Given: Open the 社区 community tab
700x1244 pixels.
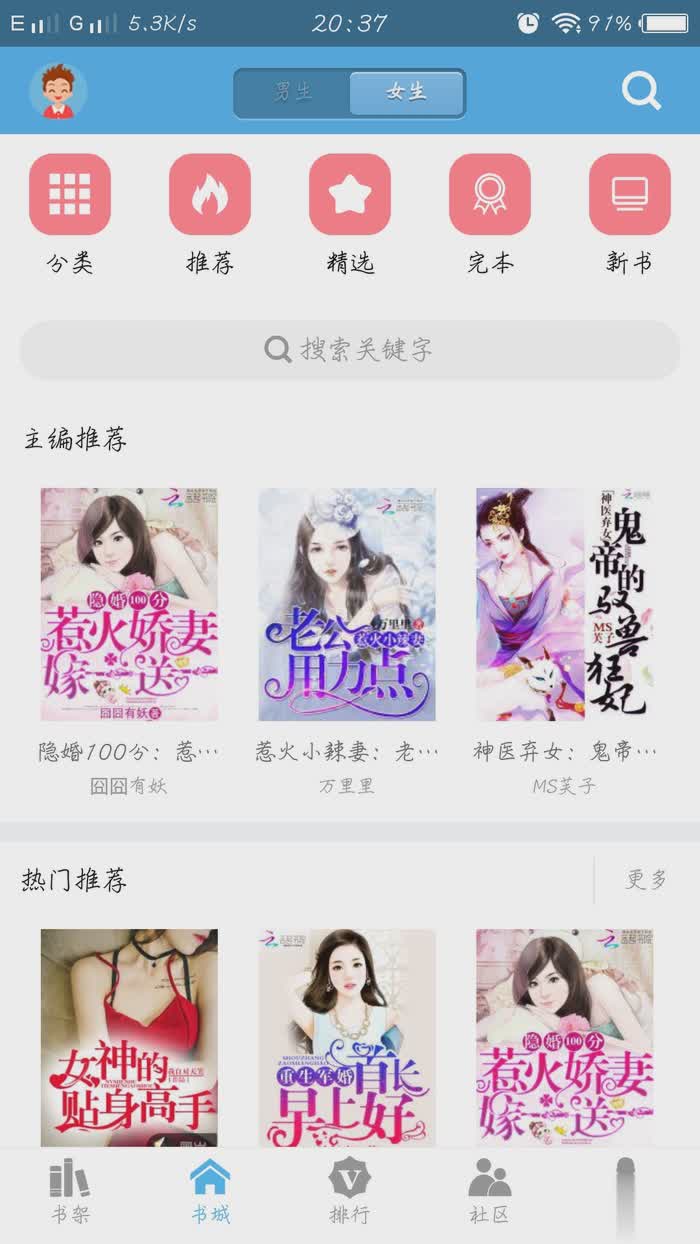Looking at the screenshot, I should point(490,1192).
